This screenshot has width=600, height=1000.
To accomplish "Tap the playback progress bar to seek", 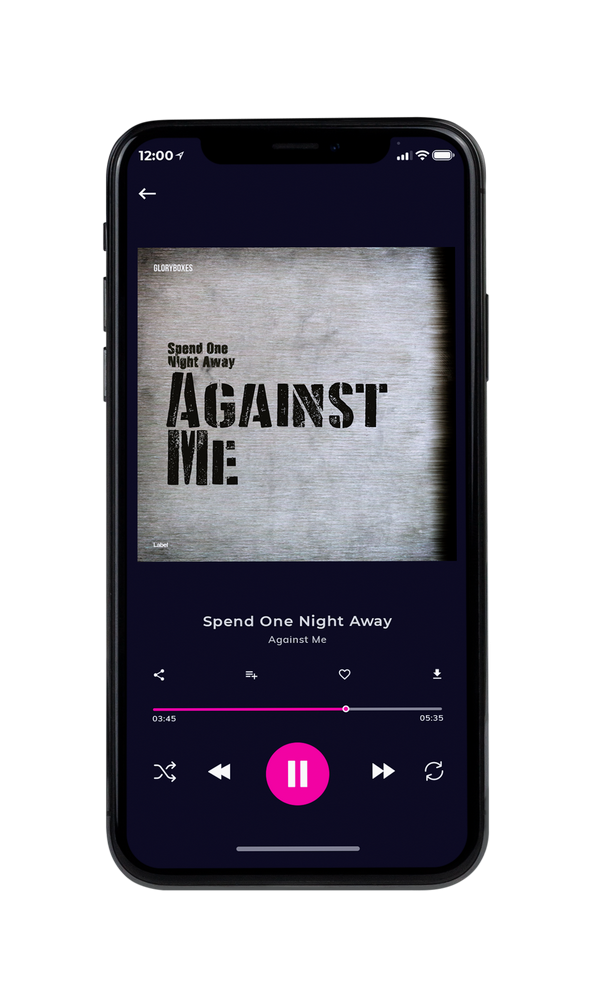I will pyautogui.click(x=297, y=709).
